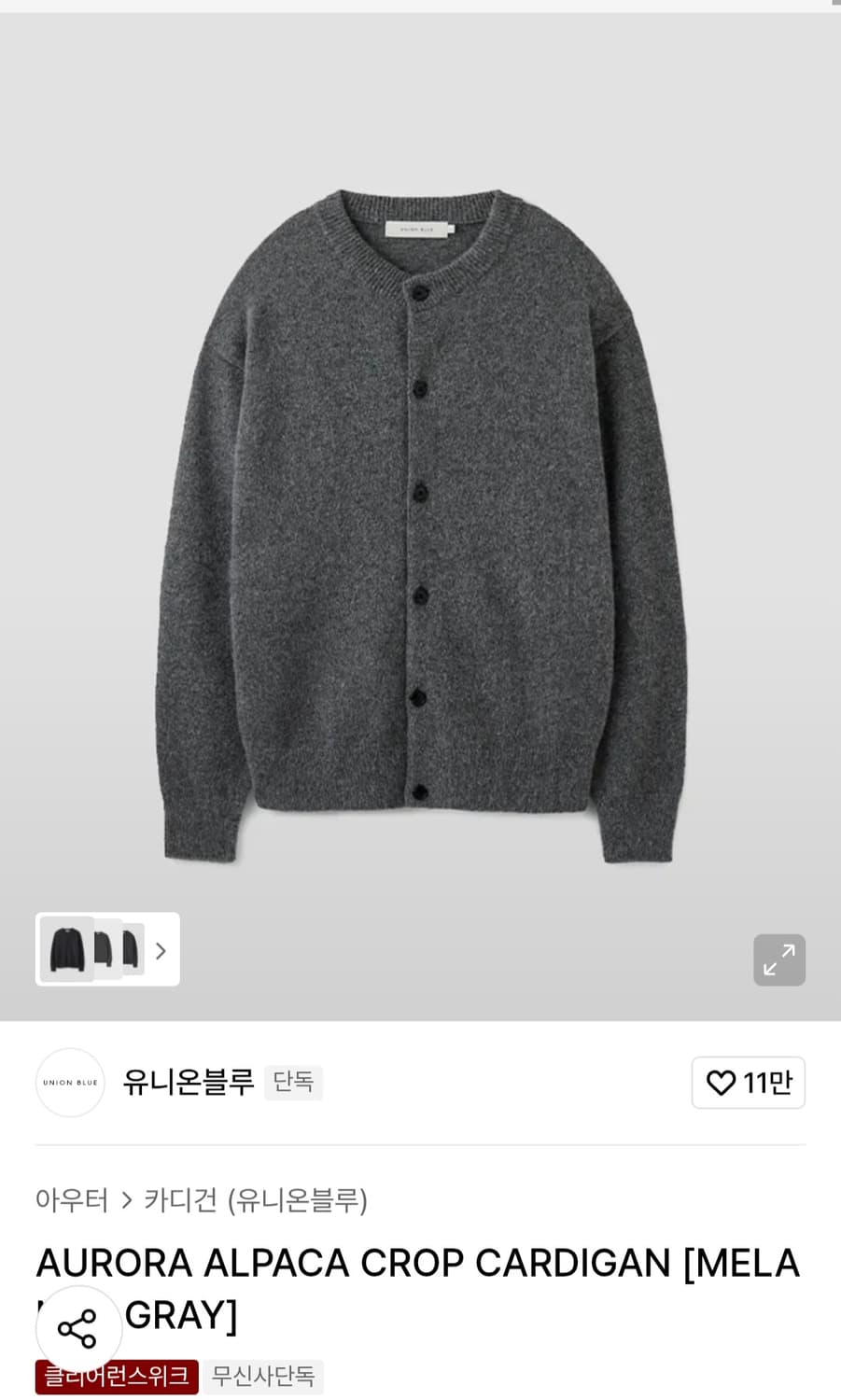
Task: Favorite the product with the wishlist heart
Action: coord(722,1083)
